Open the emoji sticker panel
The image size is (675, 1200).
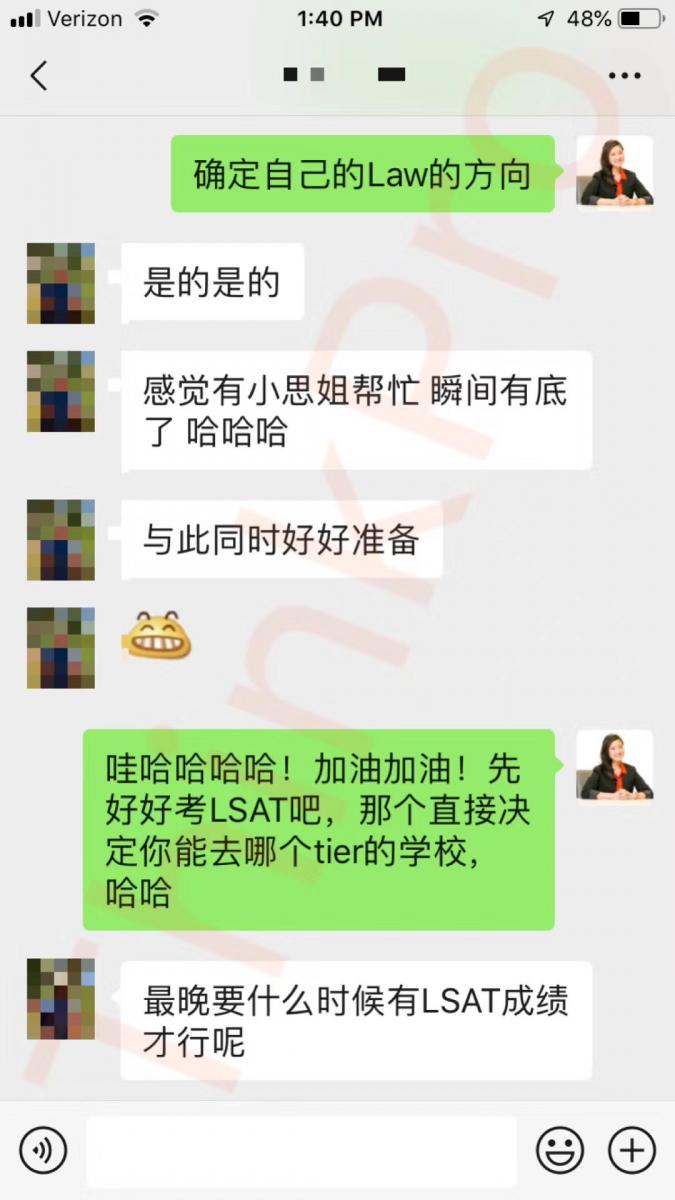[559, 1151]
